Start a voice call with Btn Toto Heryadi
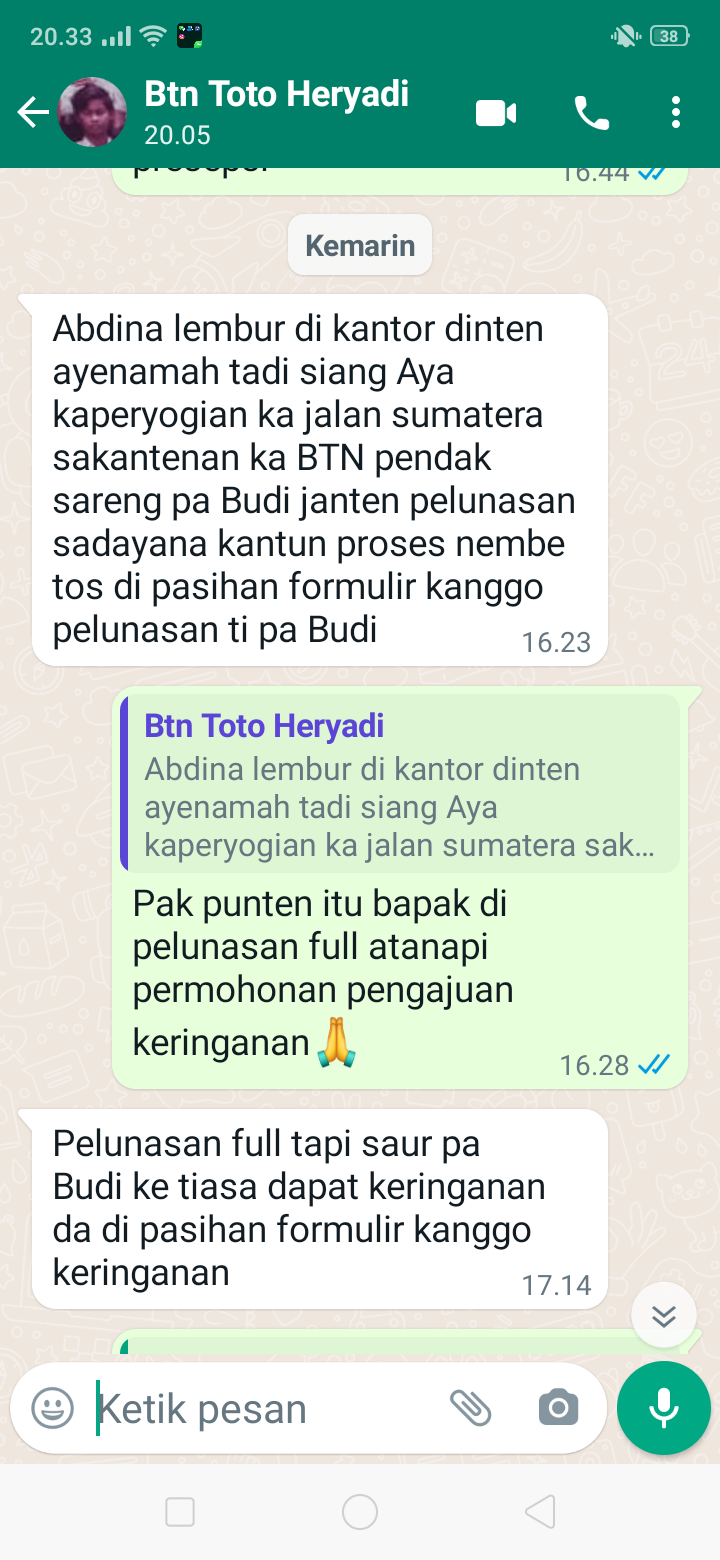720x1560 pixels. point(591,113)
